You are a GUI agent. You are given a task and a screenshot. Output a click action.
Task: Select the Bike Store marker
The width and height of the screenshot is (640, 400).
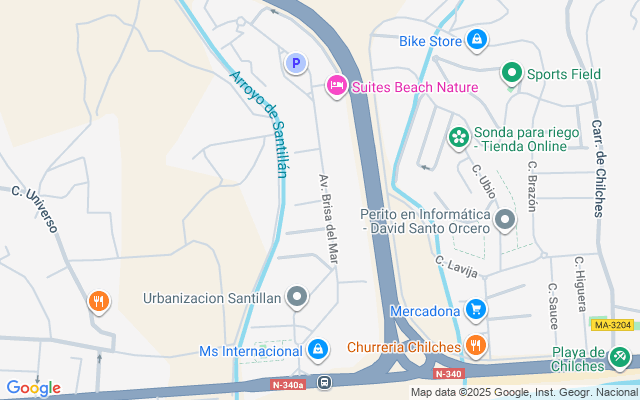point(477,40)
